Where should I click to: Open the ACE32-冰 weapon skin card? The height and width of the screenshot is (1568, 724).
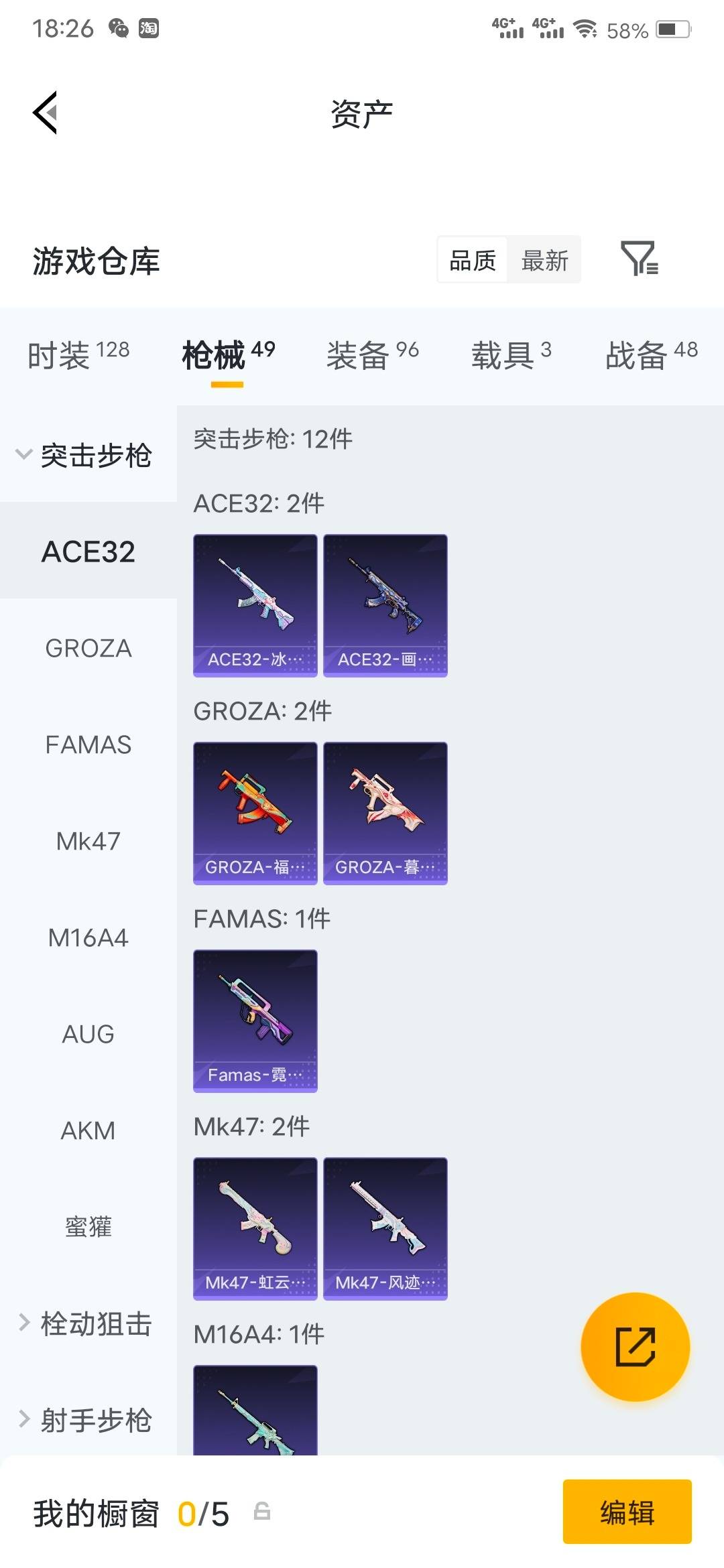255,603
